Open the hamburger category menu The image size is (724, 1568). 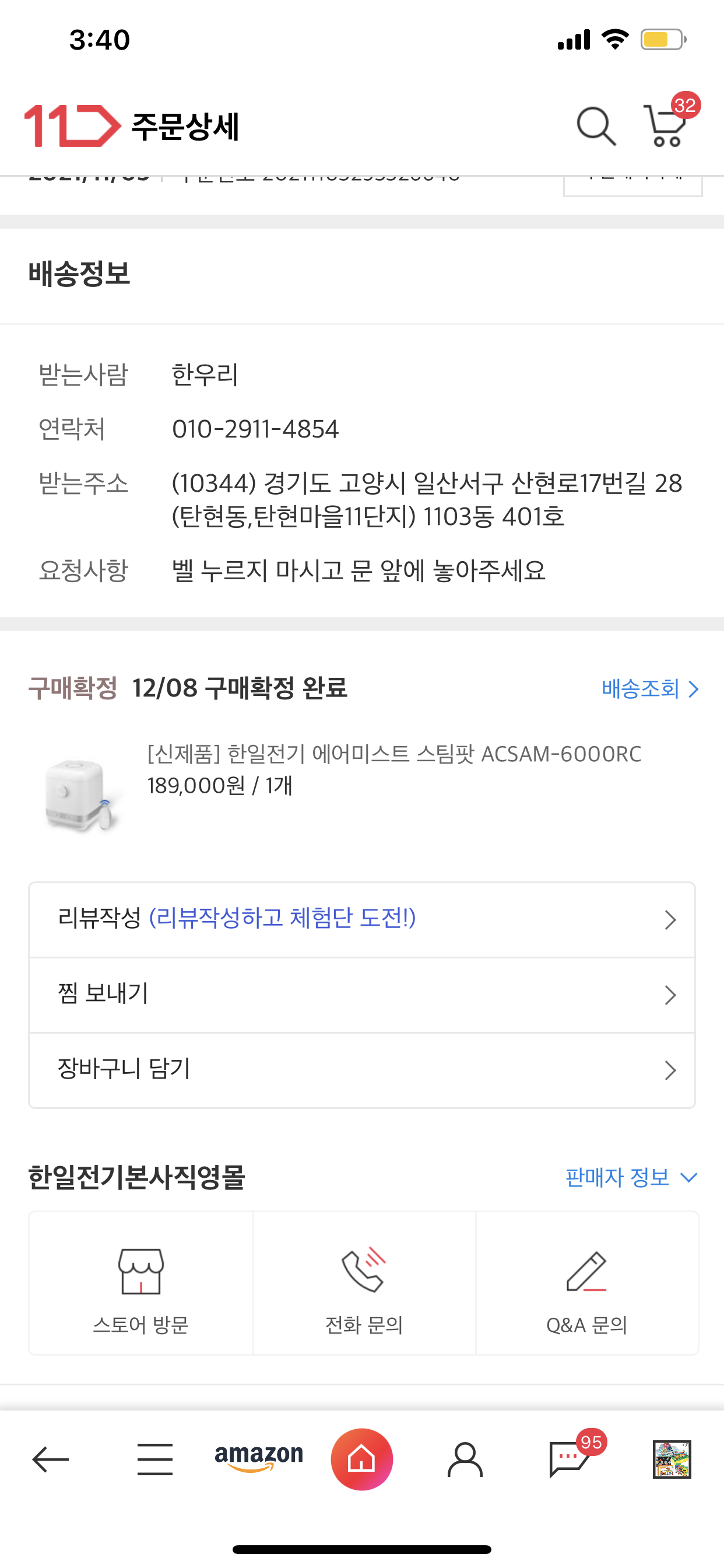154,1459
